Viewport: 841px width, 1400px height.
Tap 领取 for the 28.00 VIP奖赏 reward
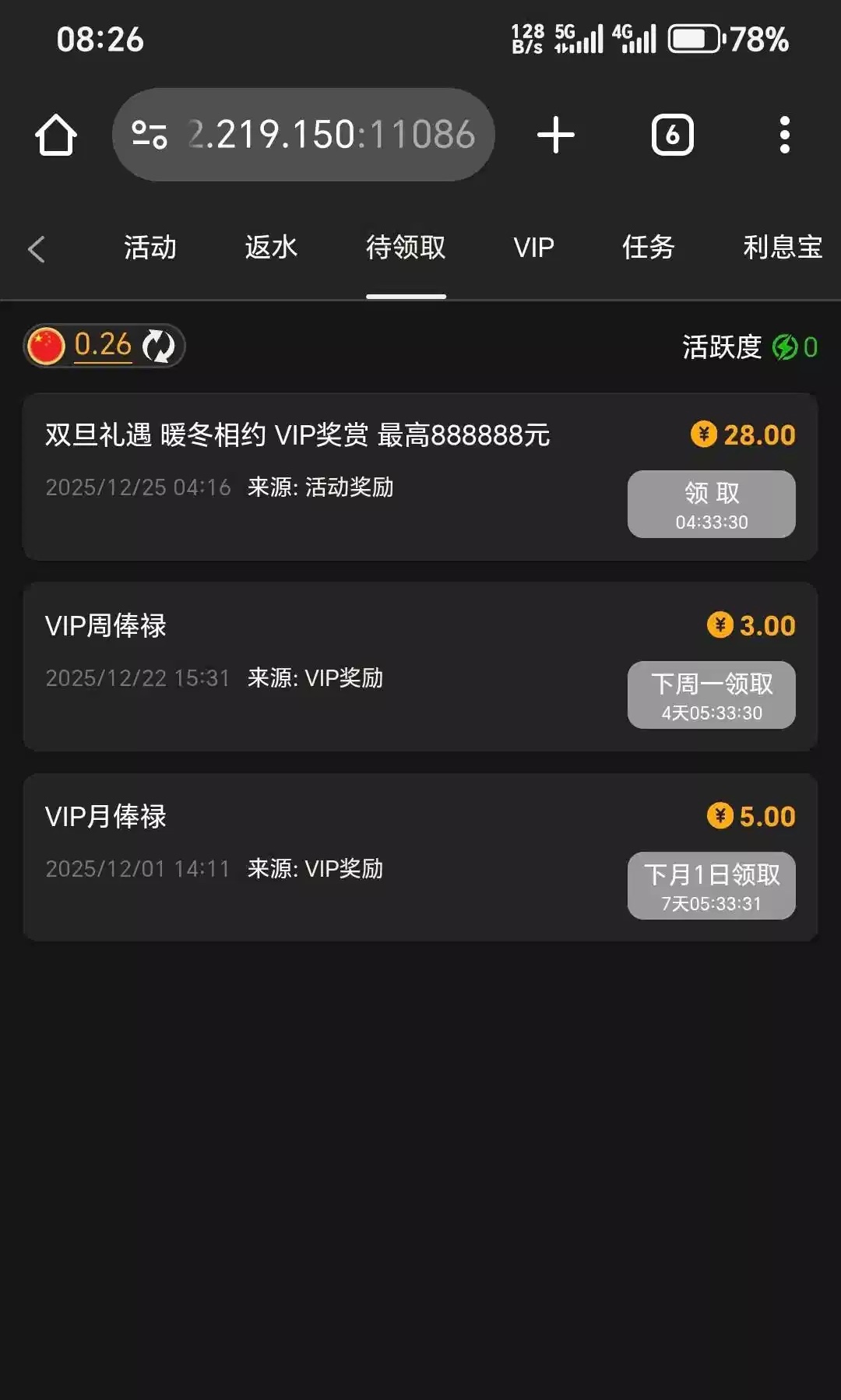pyautogui.click(x=711, y=504)
